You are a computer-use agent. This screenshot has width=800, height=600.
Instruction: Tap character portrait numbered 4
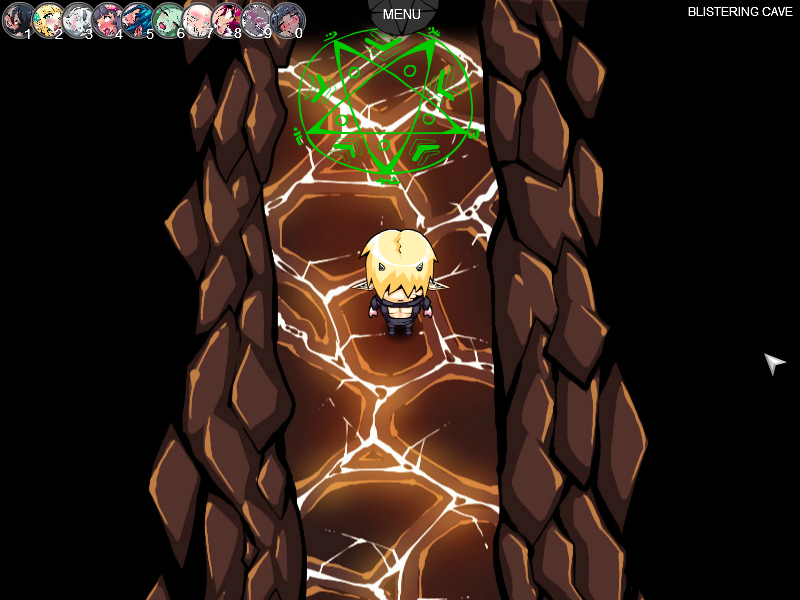108,20
